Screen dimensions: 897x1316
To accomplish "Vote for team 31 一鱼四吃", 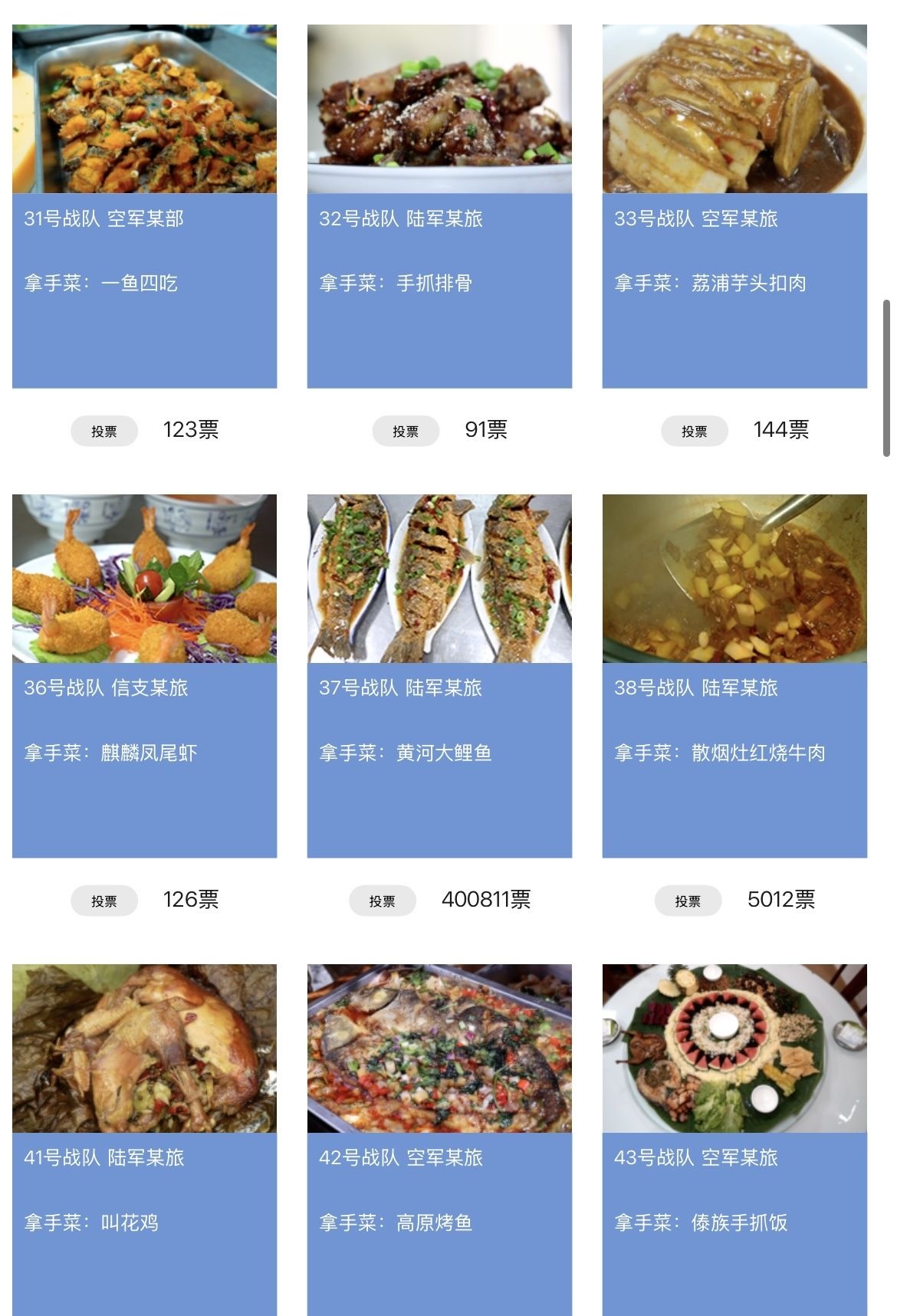I will pos(104,431).
